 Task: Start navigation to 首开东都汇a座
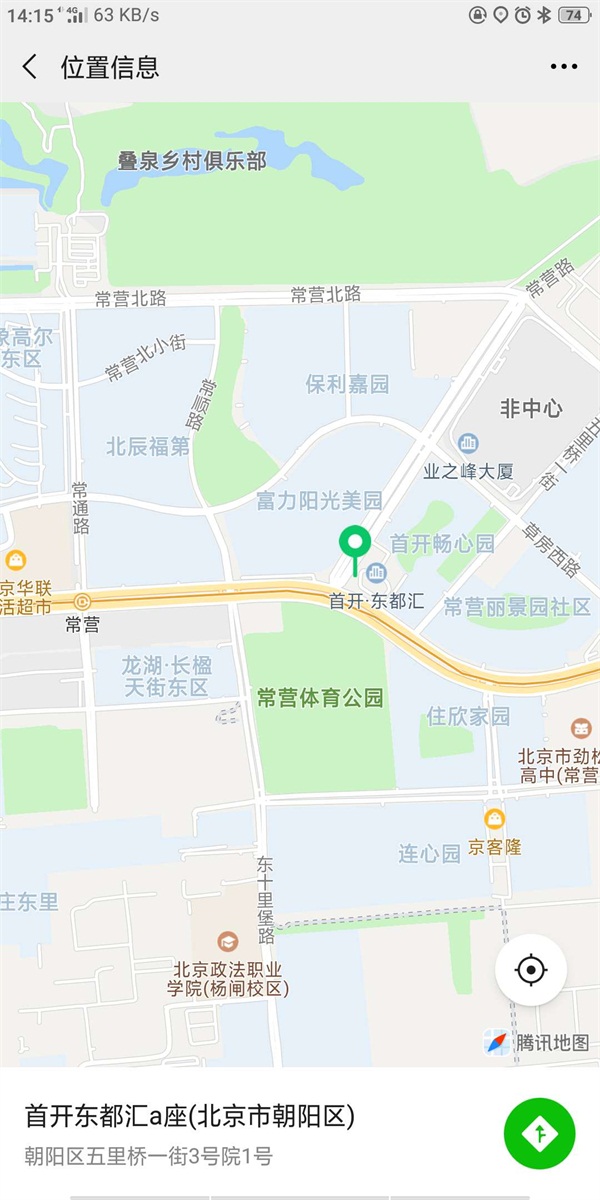(539, 1133)
